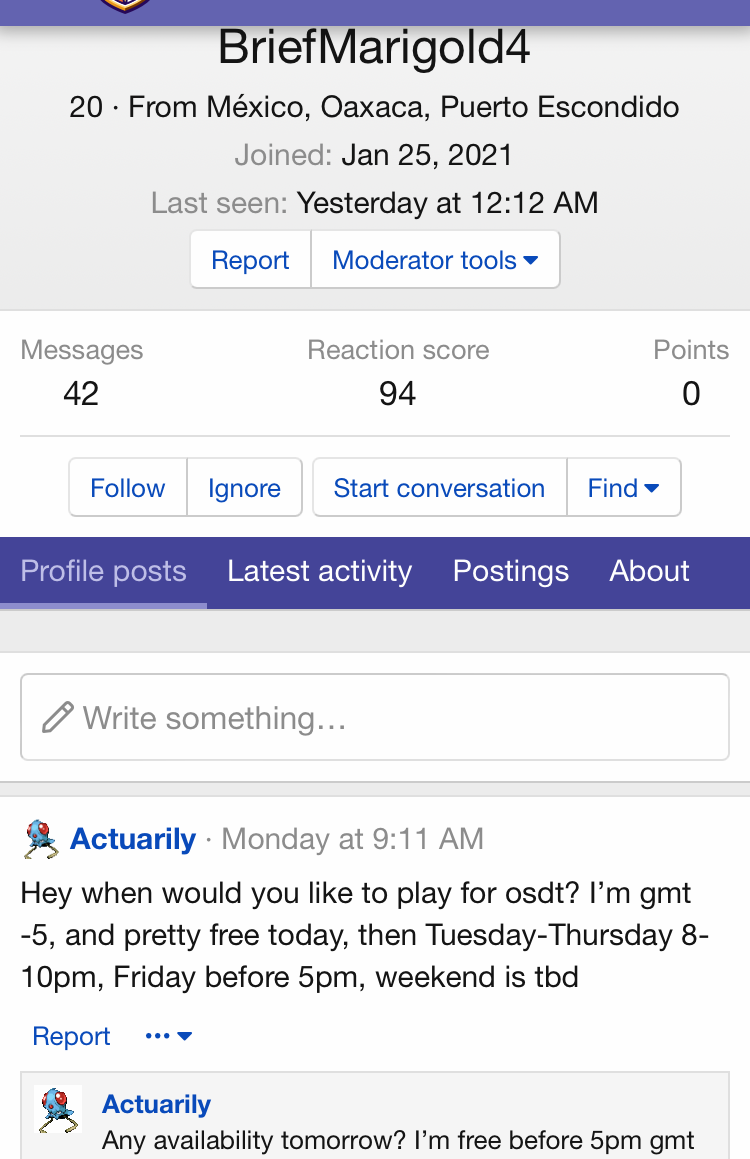Follow BriefMarigold4
The image size is (750, 1159).
click(127, 488)
